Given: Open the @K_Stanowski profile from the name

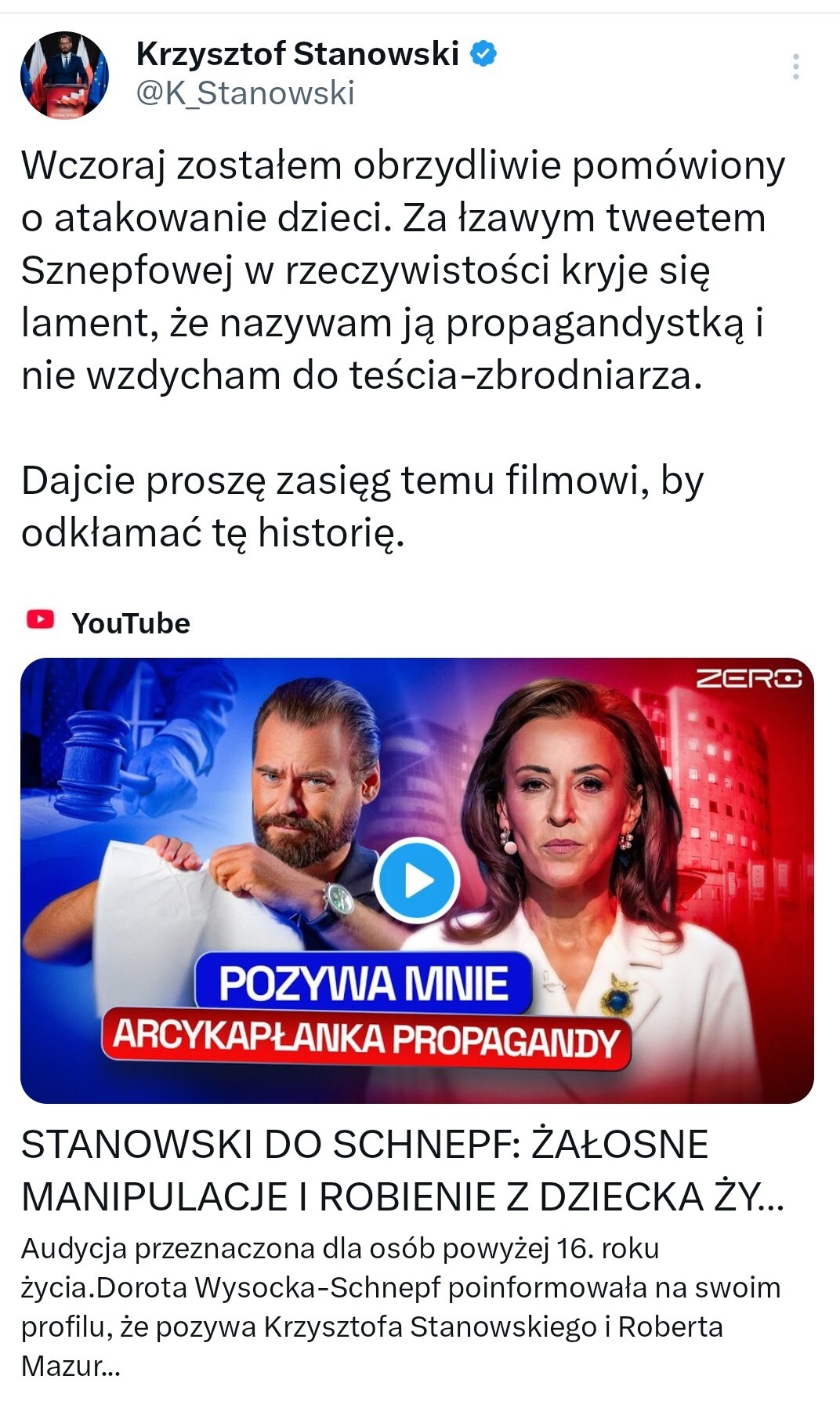Looking at the screenshot, I should tap(297, 54).
